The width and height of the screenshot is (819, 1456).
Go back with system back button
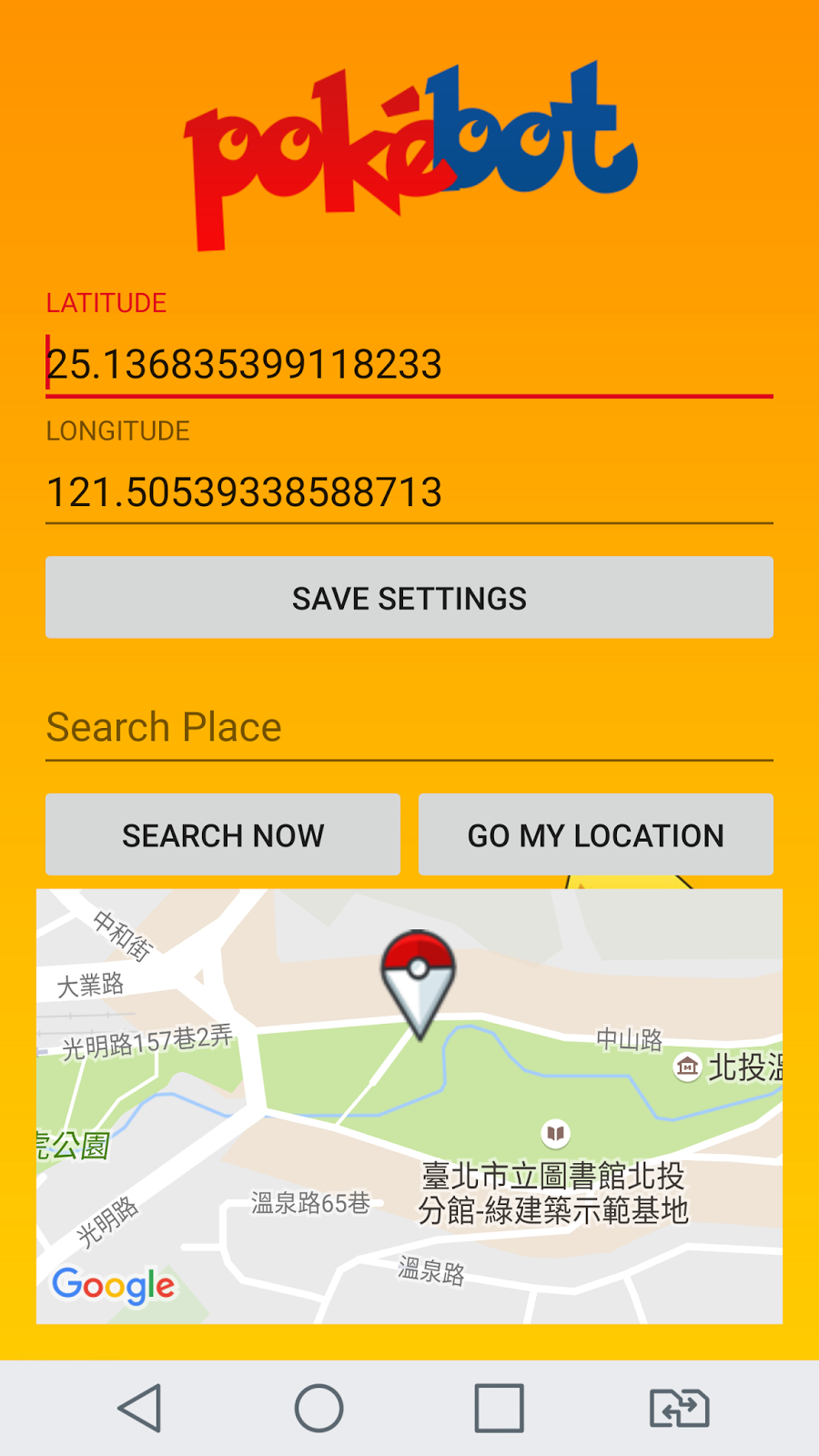[x=141, y=1408]
